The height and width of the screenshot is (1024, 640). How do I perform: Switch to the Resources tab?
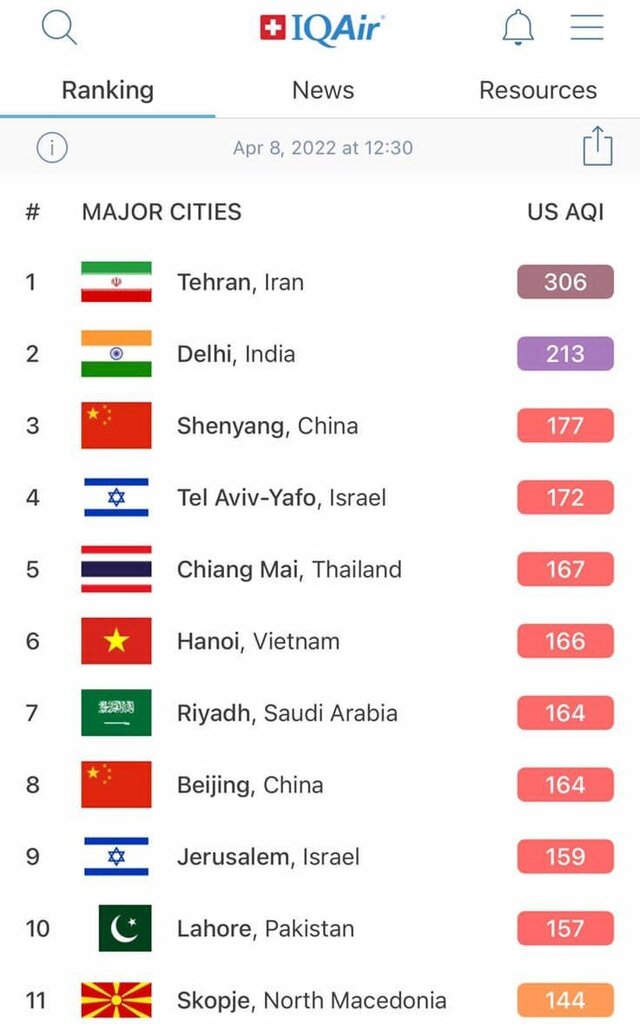pyautogui.click(x=537, y=90)
